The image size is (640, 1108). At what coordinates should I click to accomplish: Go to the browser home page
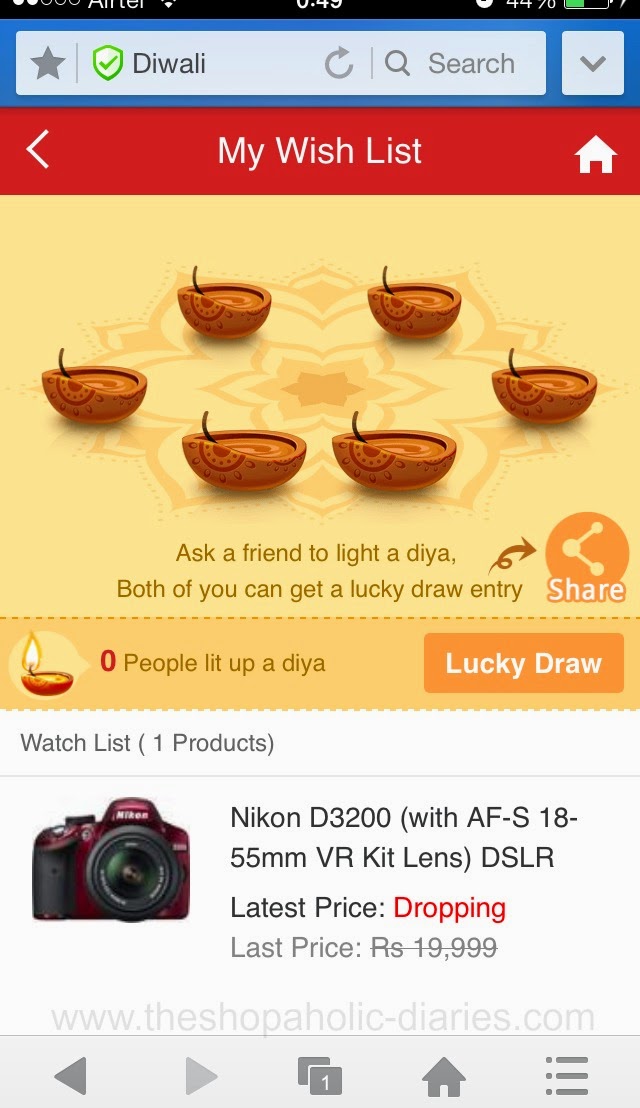click(444, 1076)
